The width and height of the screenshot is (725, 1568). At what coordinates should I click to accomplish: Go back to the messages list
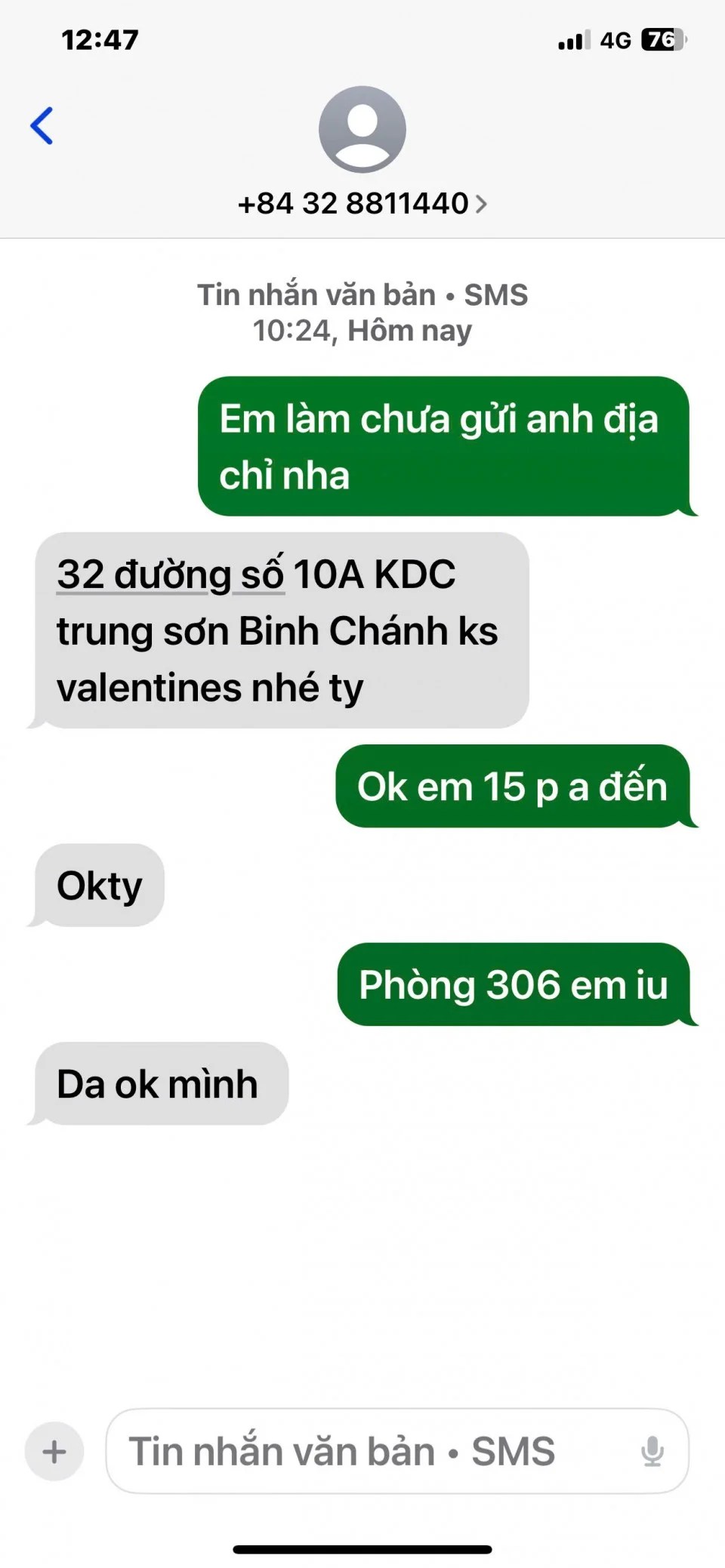click(x=42, y=125)
